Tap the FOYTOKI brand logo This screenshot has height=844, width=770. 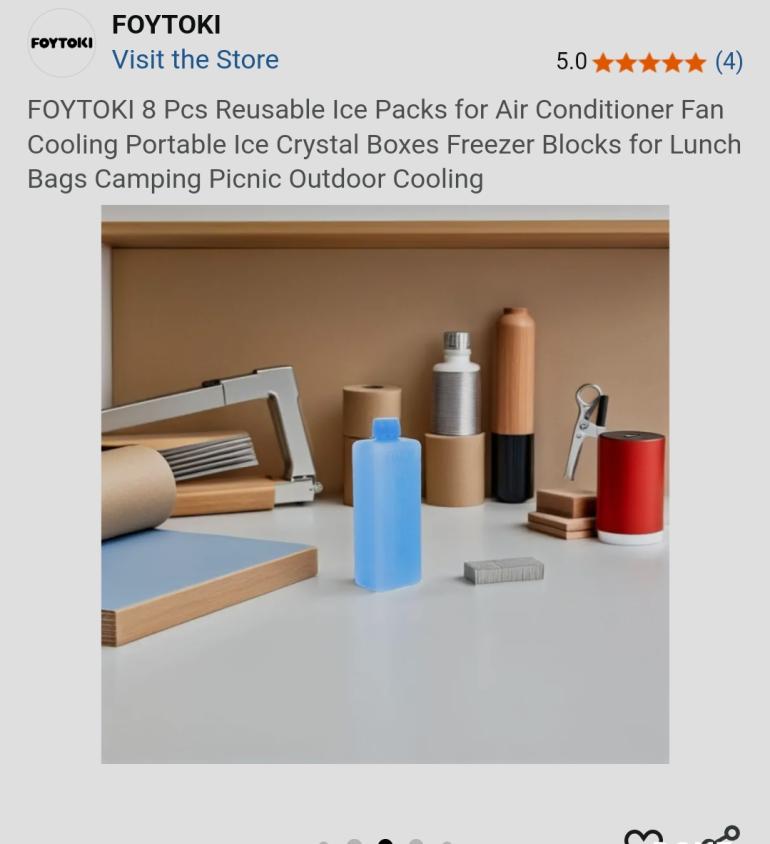point(61,43)
